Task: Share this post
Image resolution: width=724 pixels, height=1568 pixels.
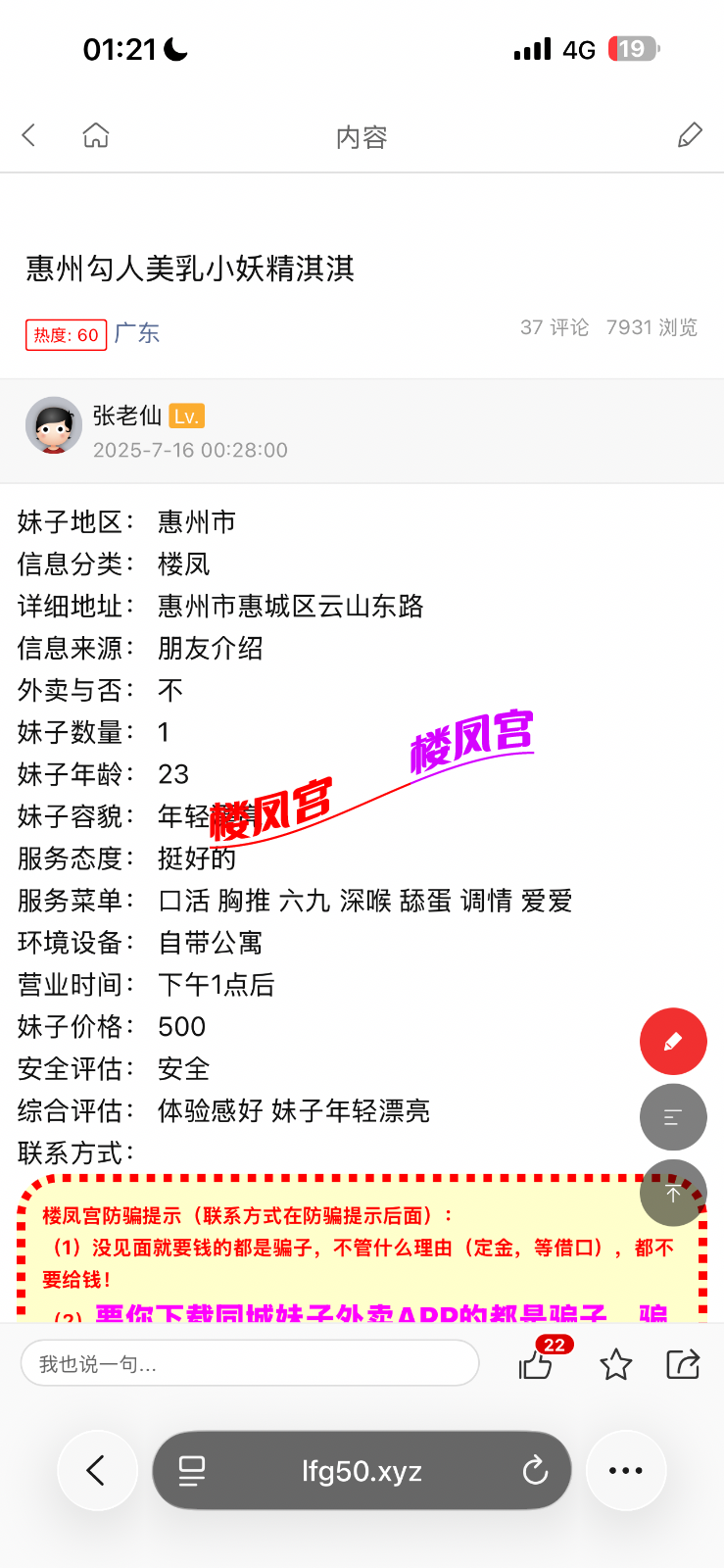Action: click(683, 1363)
